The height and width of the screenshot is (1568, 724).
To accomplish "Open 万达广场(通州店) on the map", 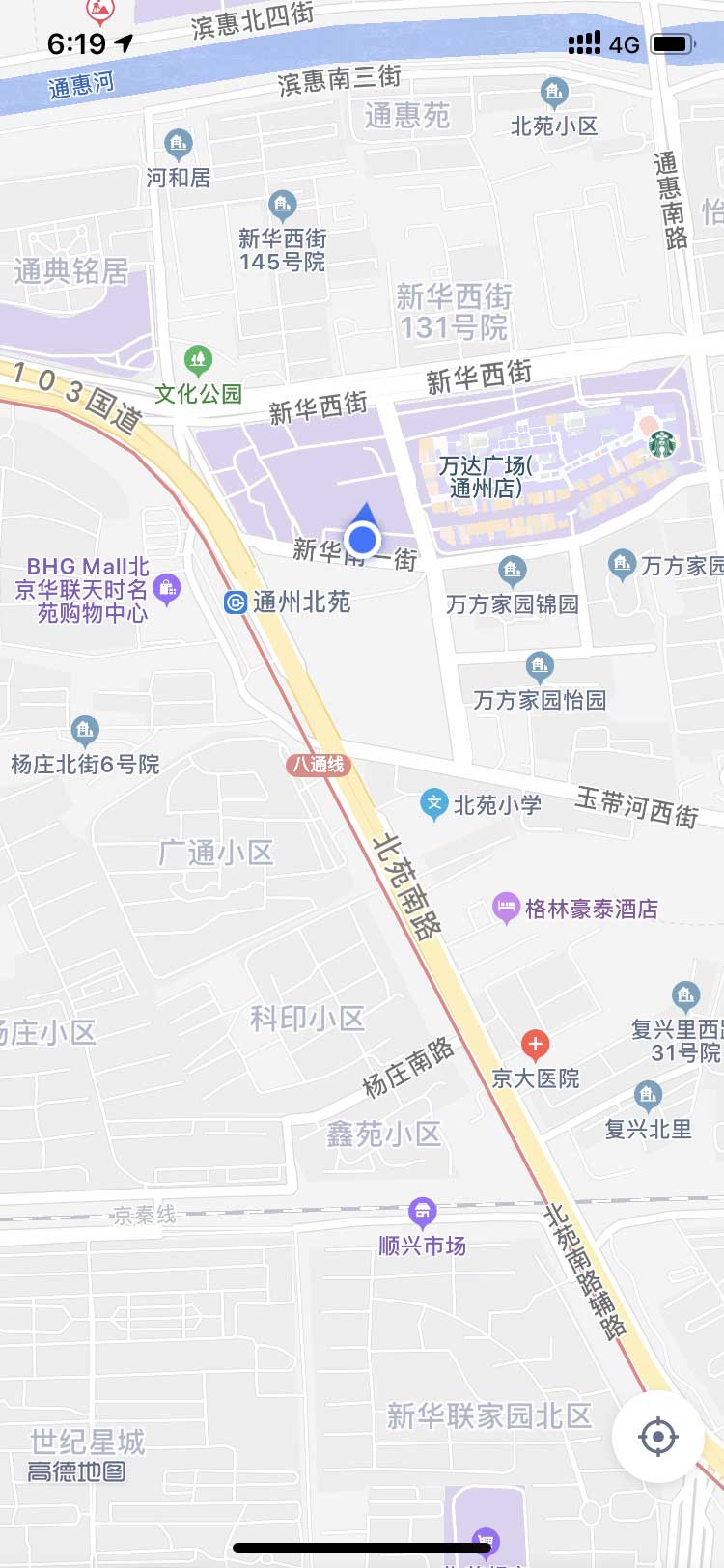I will pos(486,477).
